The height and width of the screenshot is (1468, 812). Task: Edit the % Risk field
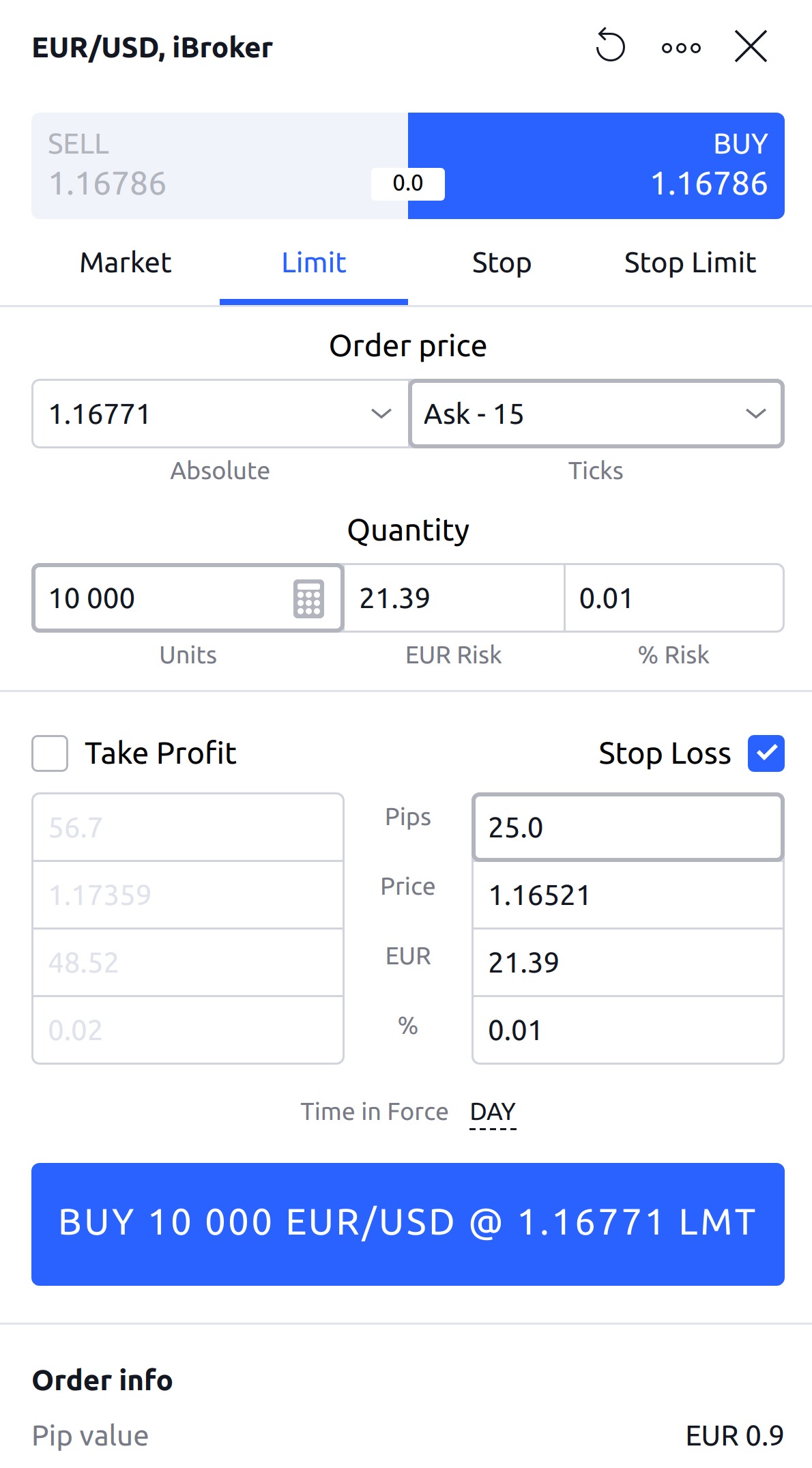(x=673, y=599)
